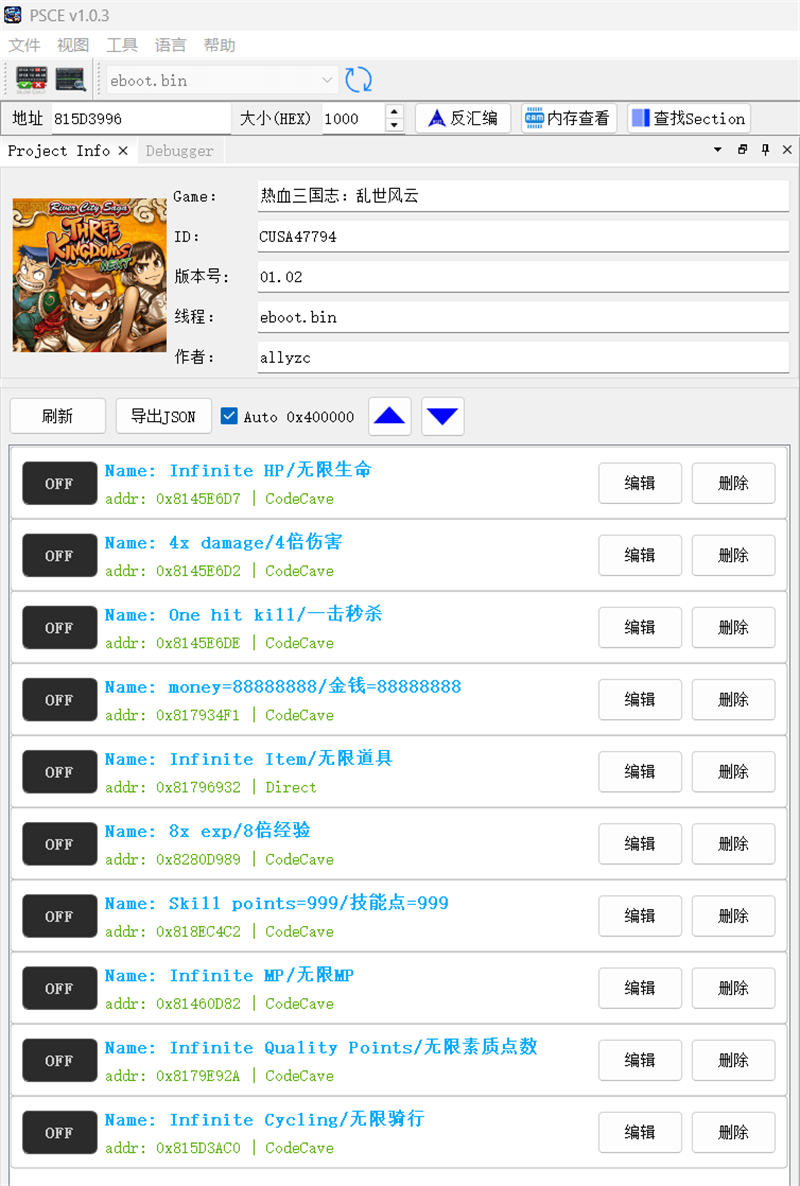Uncheck the Auto 0x400000 checkbox

click(229, 416)
